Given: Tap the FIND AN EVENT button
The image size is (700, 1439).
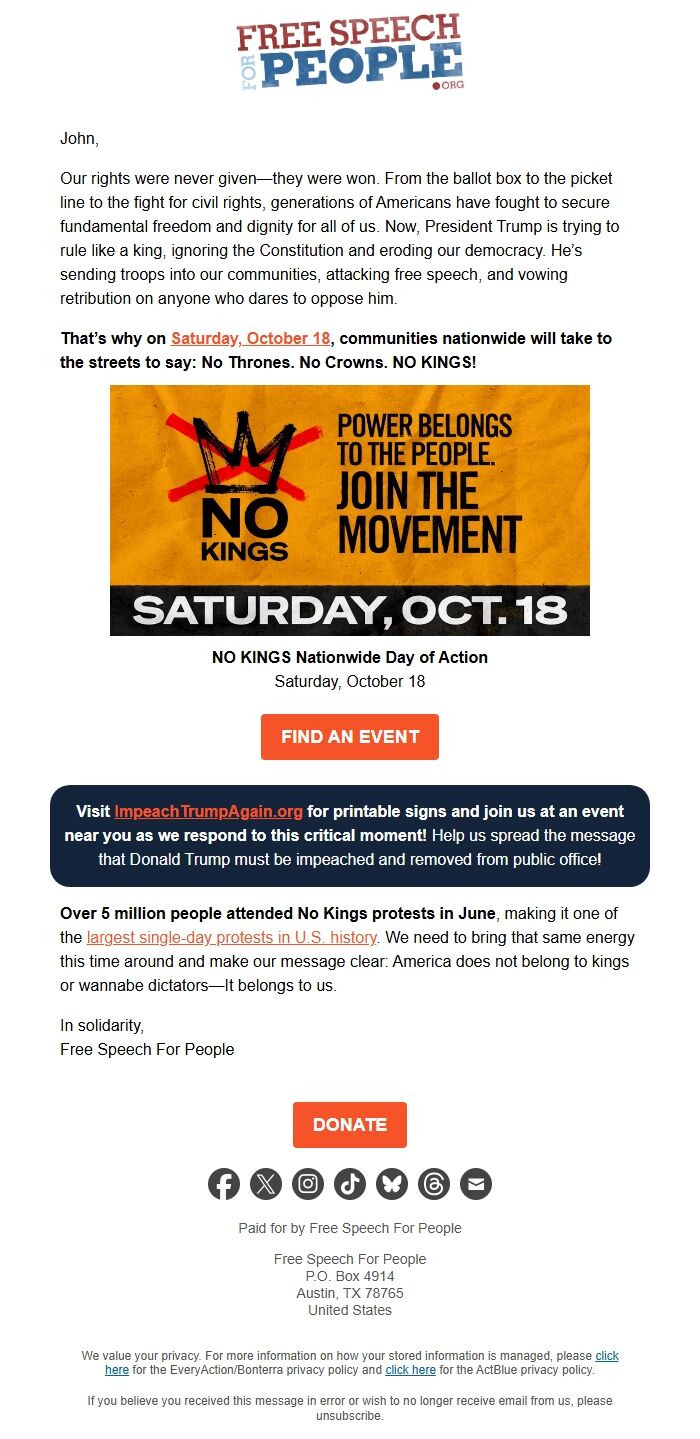Looking at the screenshot, I should (x=350, y=737).
